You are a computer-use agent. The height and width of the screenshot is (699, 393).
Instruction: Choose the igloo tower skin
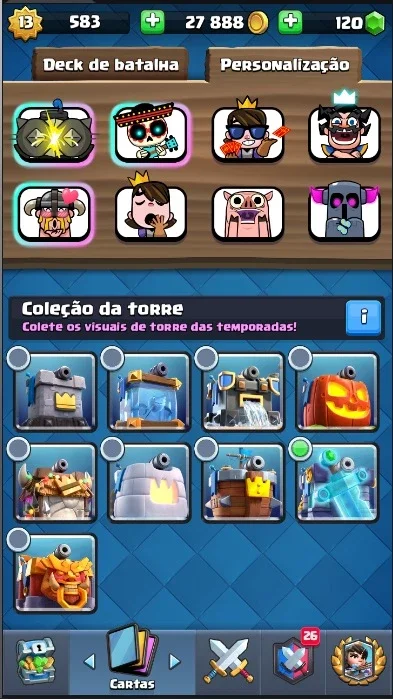point(149,483)
